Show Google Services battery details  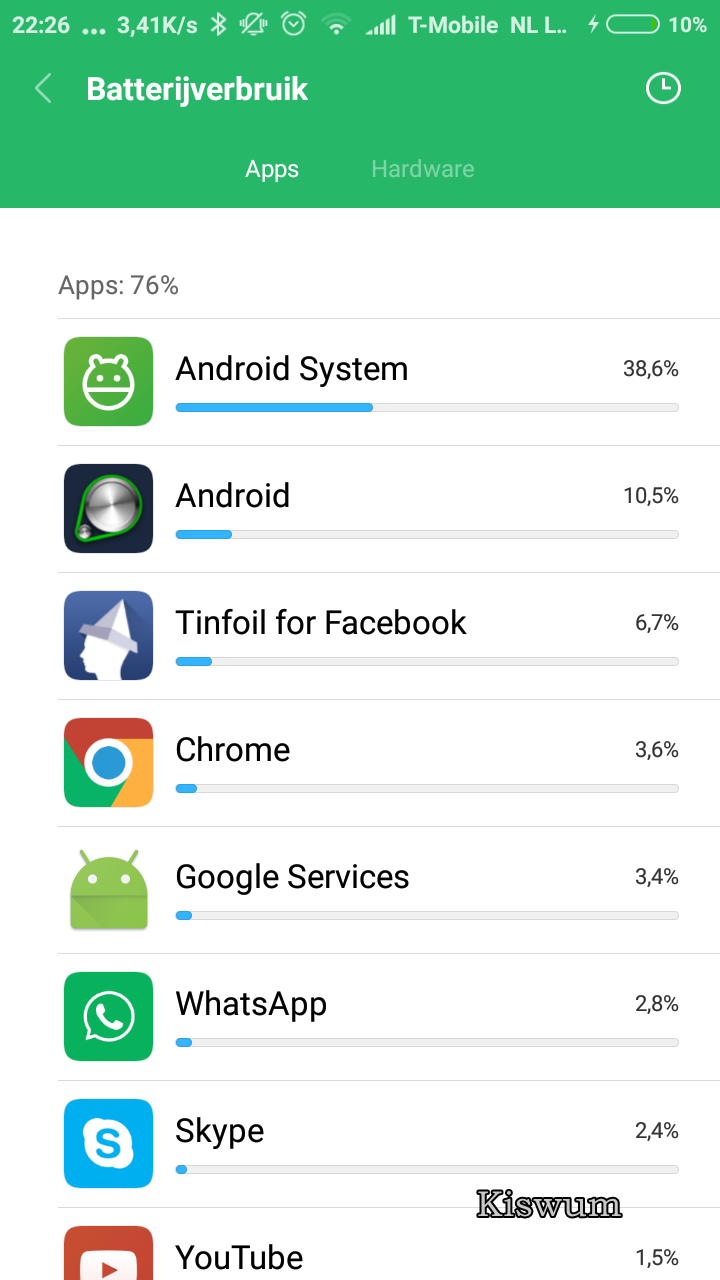click(x=389, y=891)
